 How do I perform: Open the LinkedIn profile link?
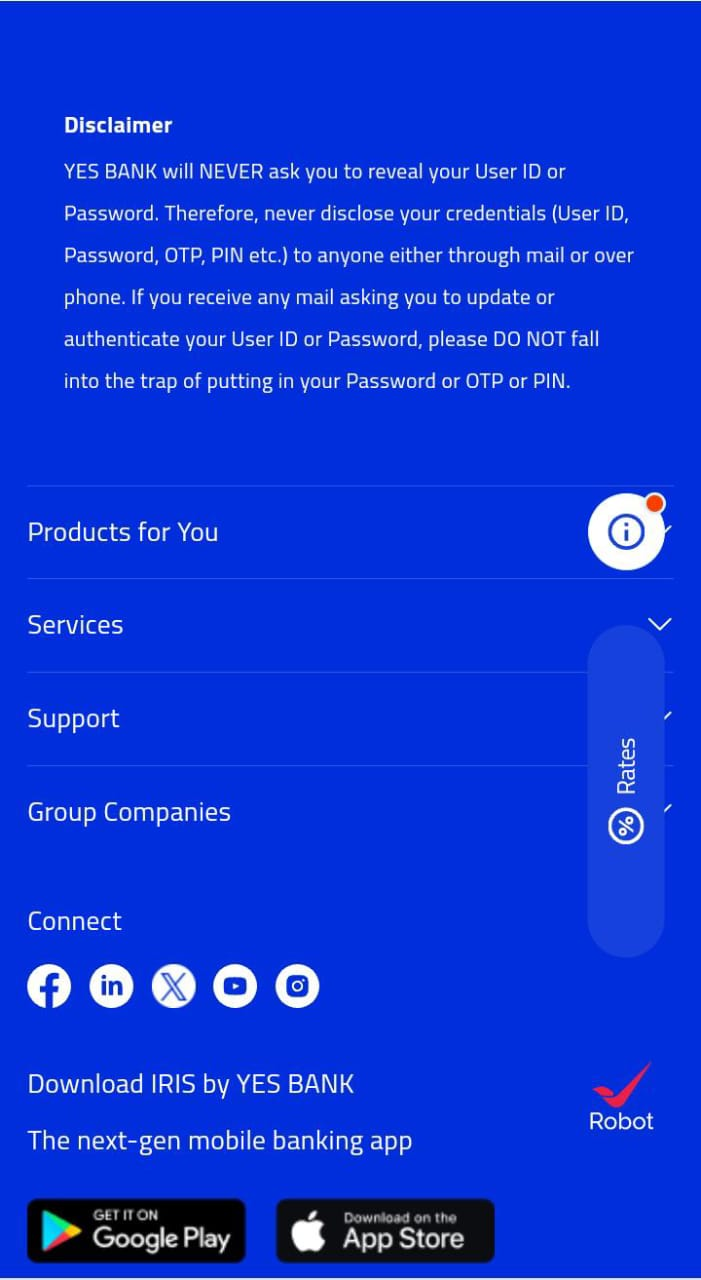(111, 987)
